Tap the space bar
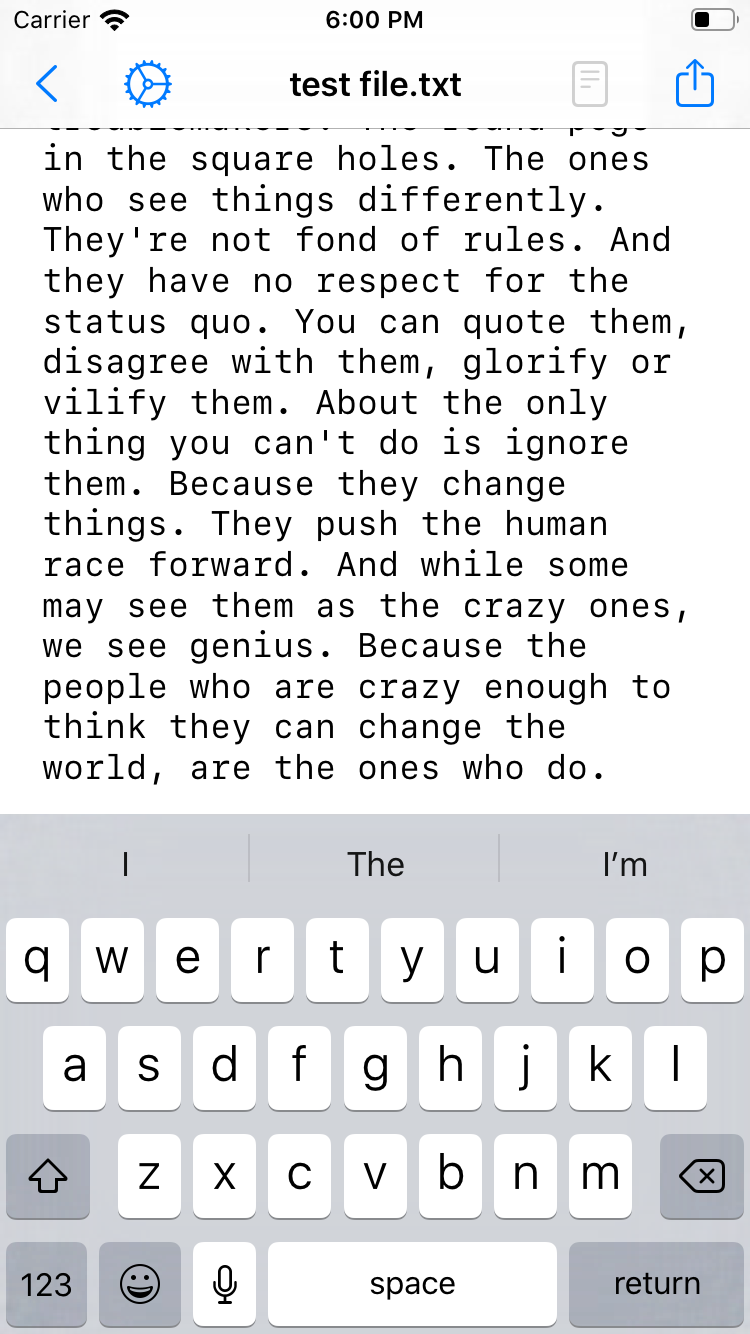750x1334 pixels. coord(412,1284)
